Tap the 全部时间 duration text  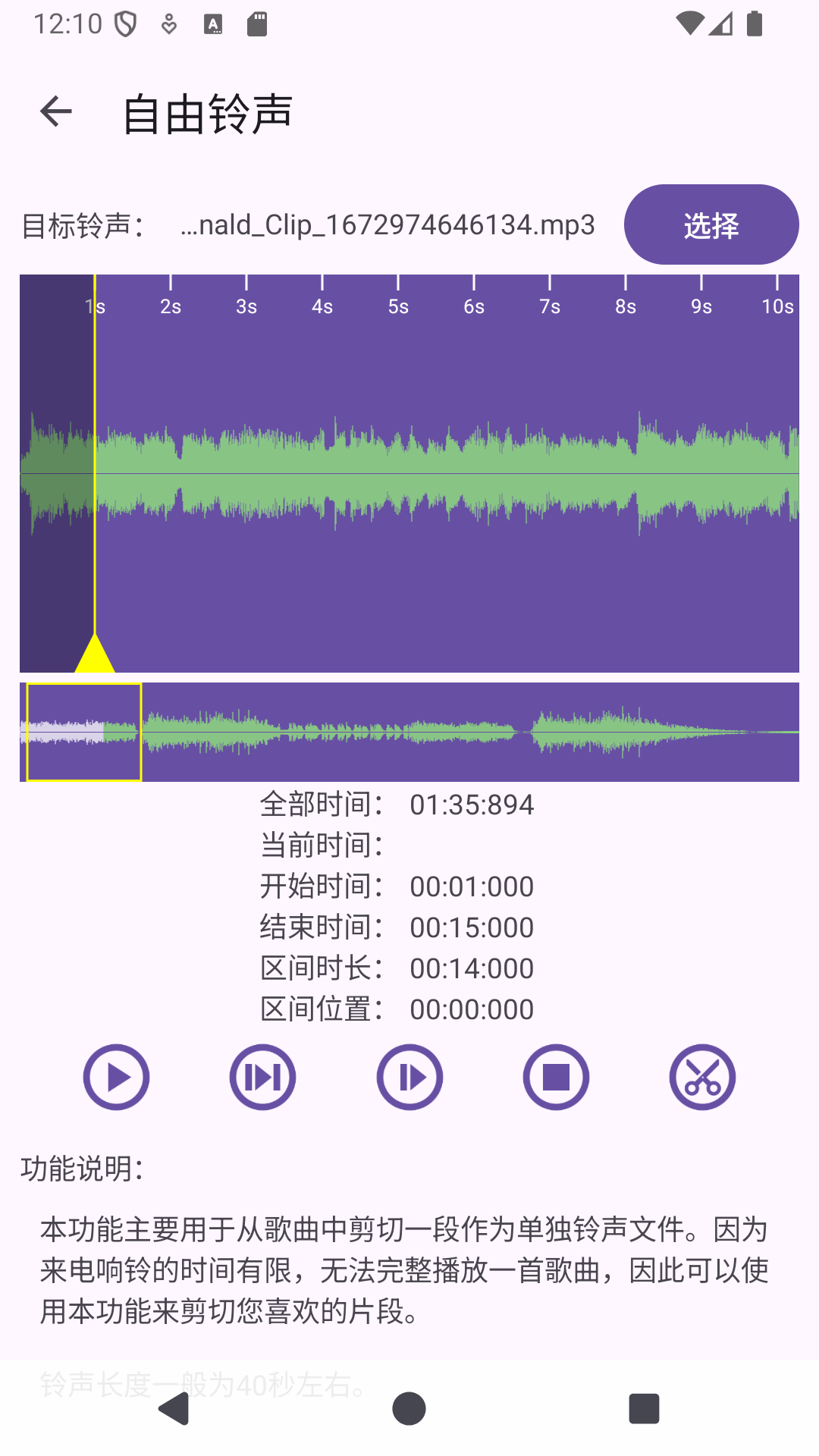472,805
